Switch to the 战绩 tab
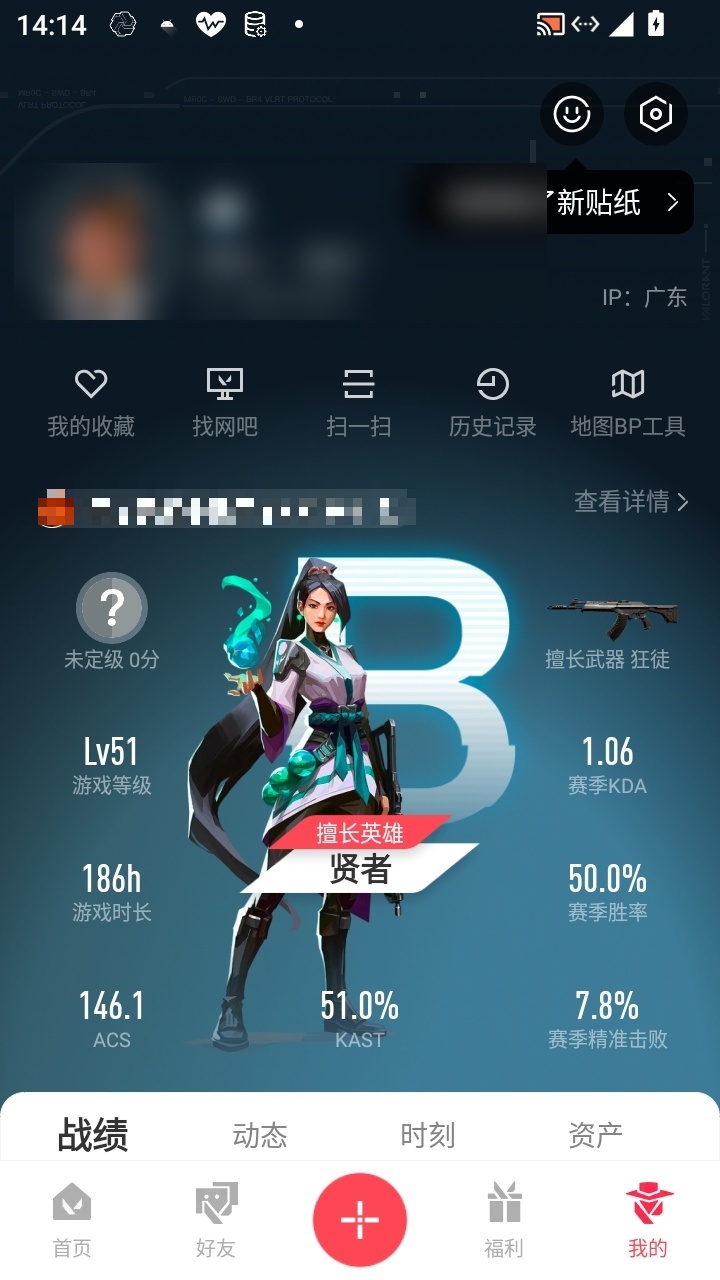Image resolution: width=720 pixels, height=1280 pixels. point(93,1135)
